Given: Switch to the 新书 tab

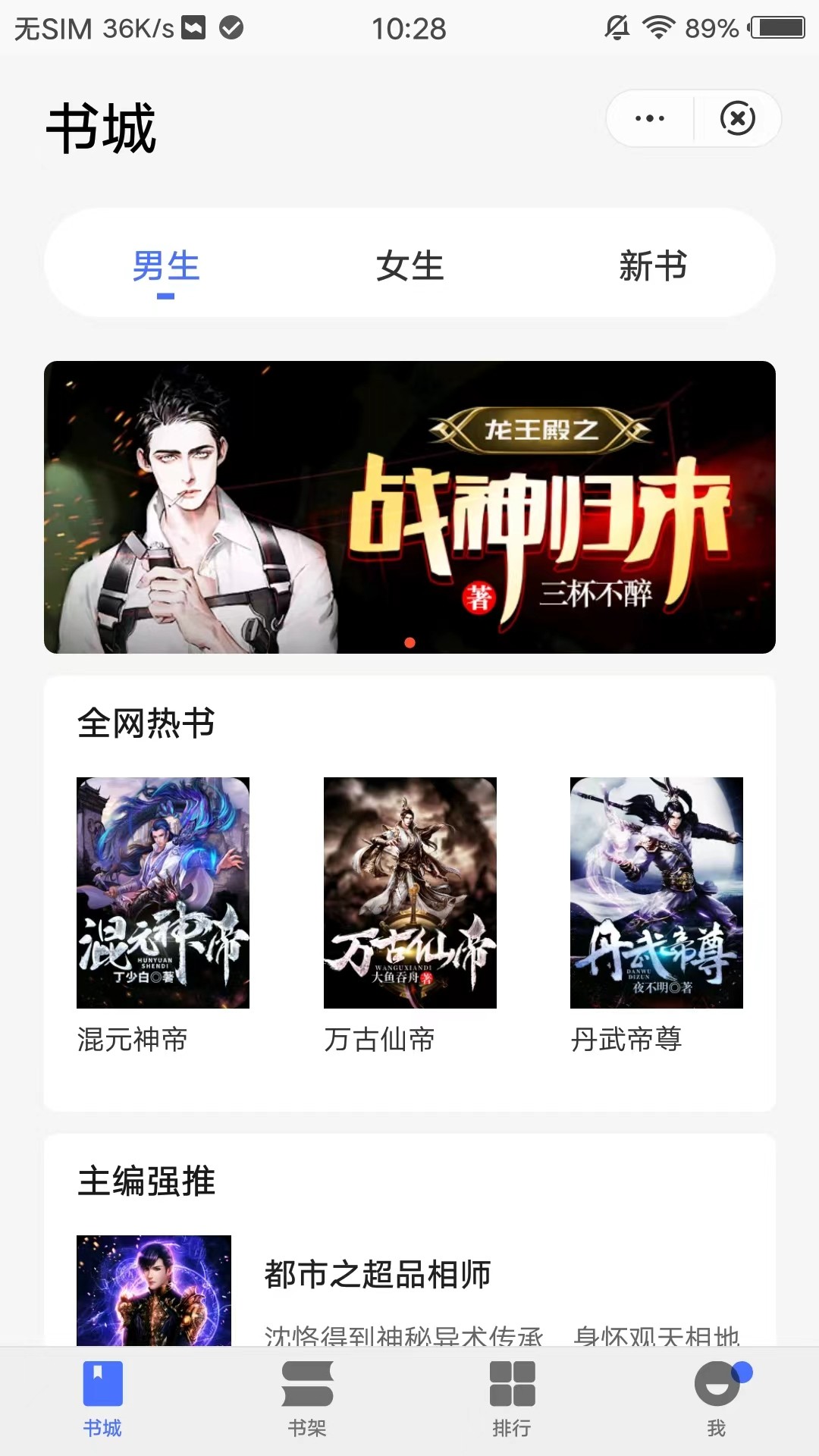Looking at the screenshot, I should pos(653,265).
